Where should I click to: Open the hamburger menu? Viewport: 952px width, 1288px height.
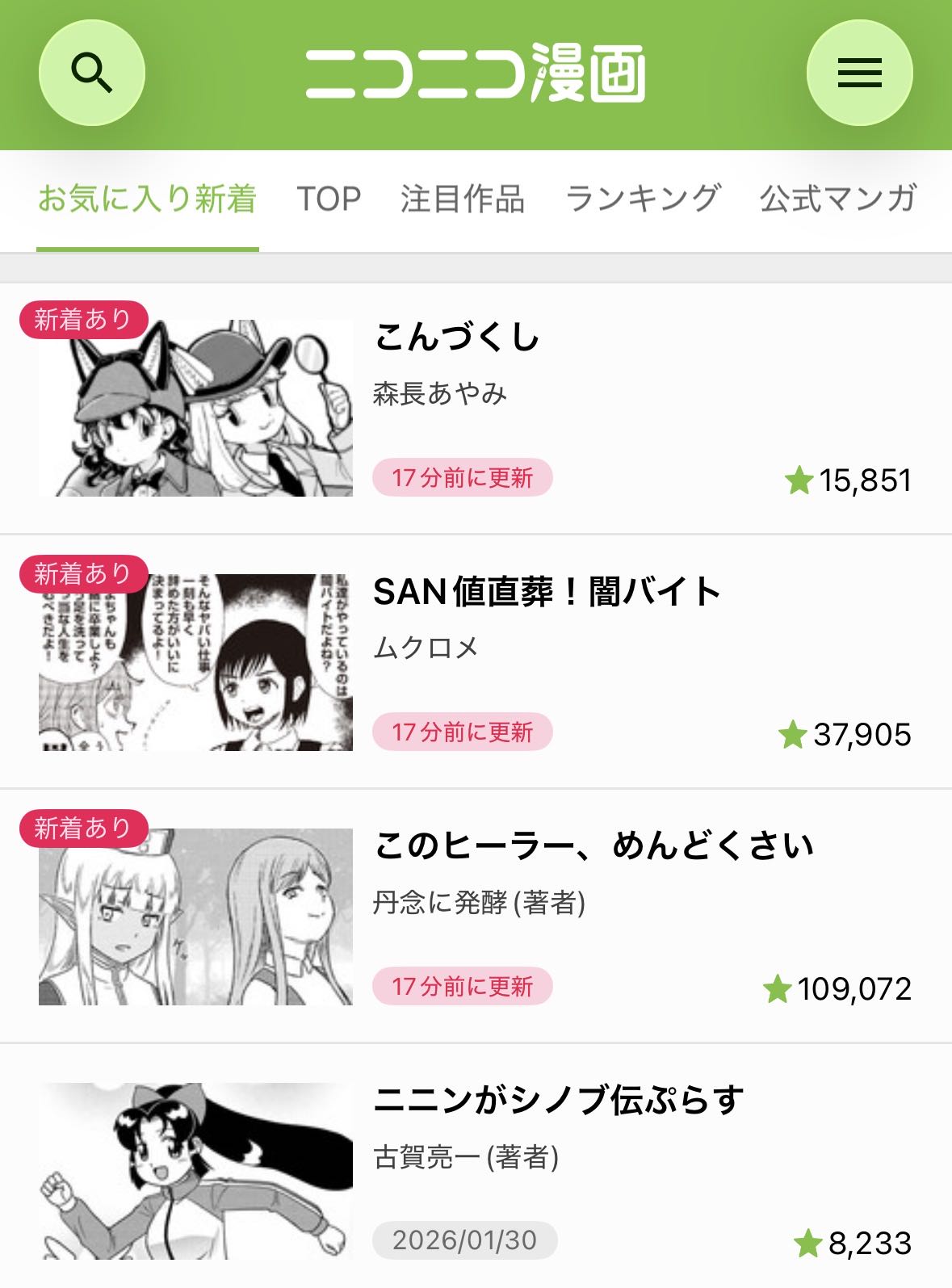859,73
